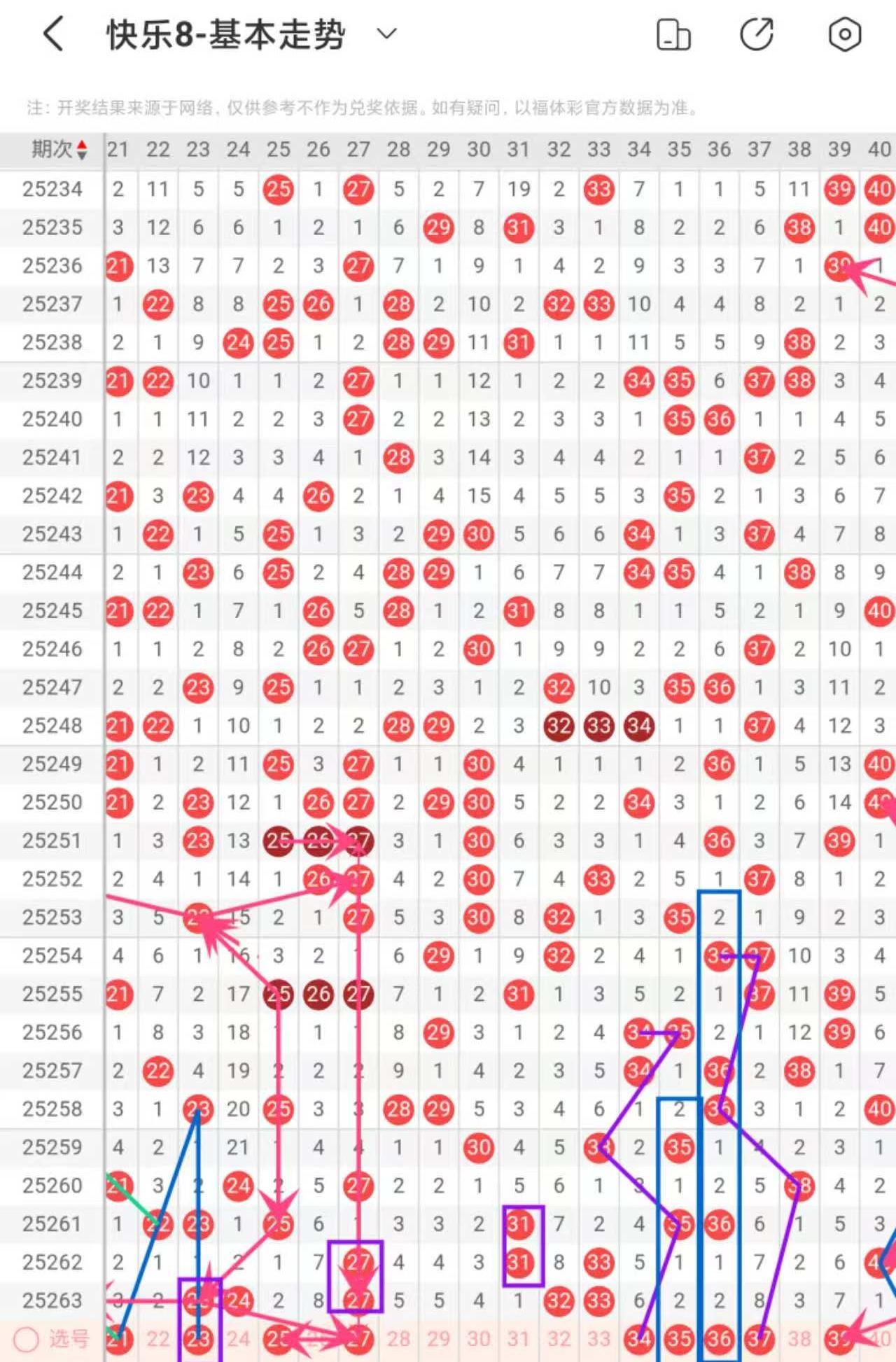The image size is (896, 1362).
Task: Share this trend chart
Action: click(x=757, y=34)
